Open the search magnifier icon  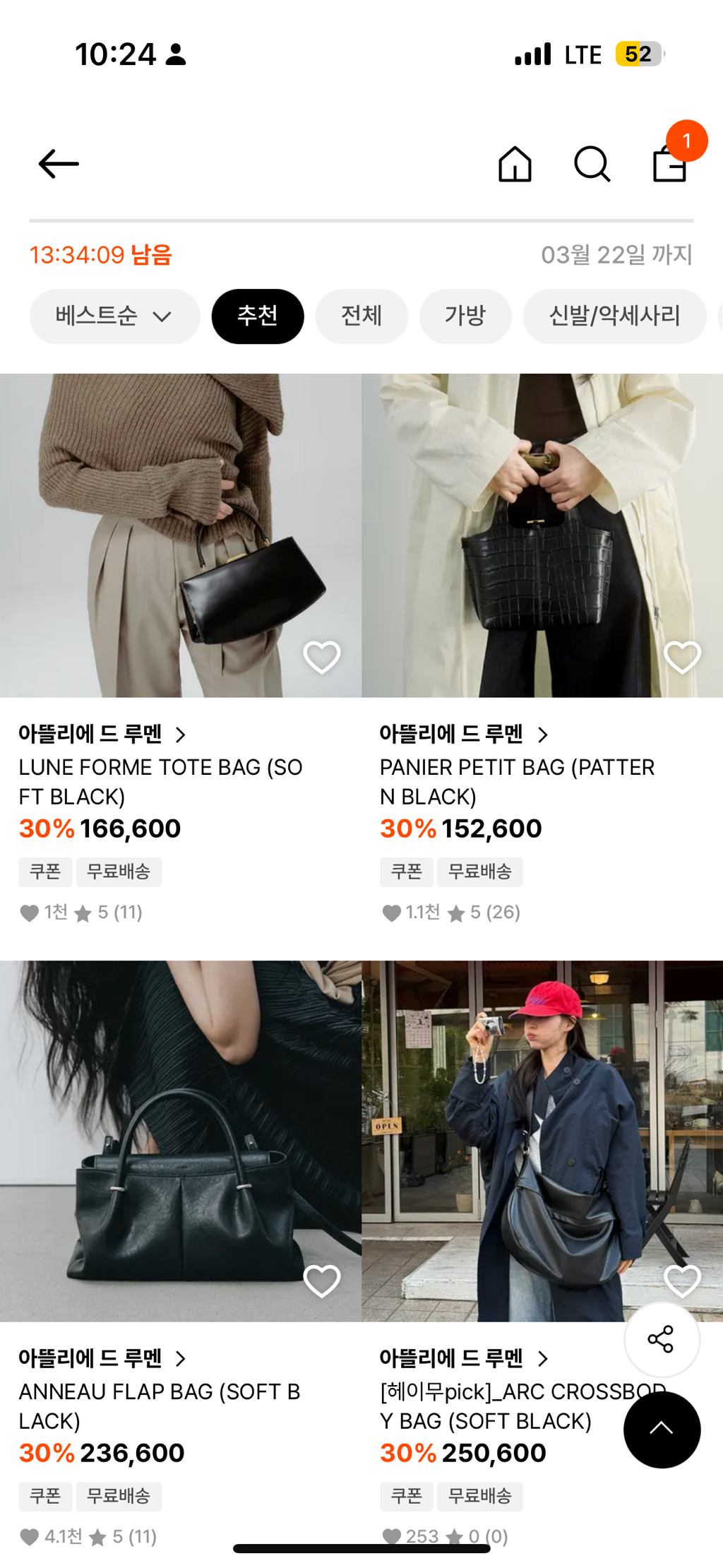(x=592, y=164)
